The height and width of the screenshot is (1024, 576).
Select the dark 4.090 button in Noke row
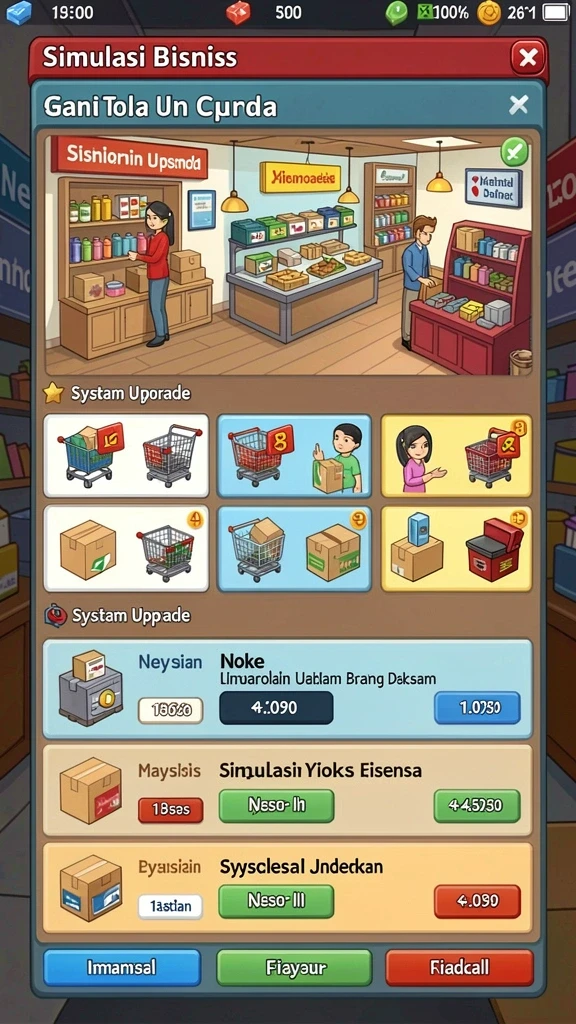tap(276, 708)
